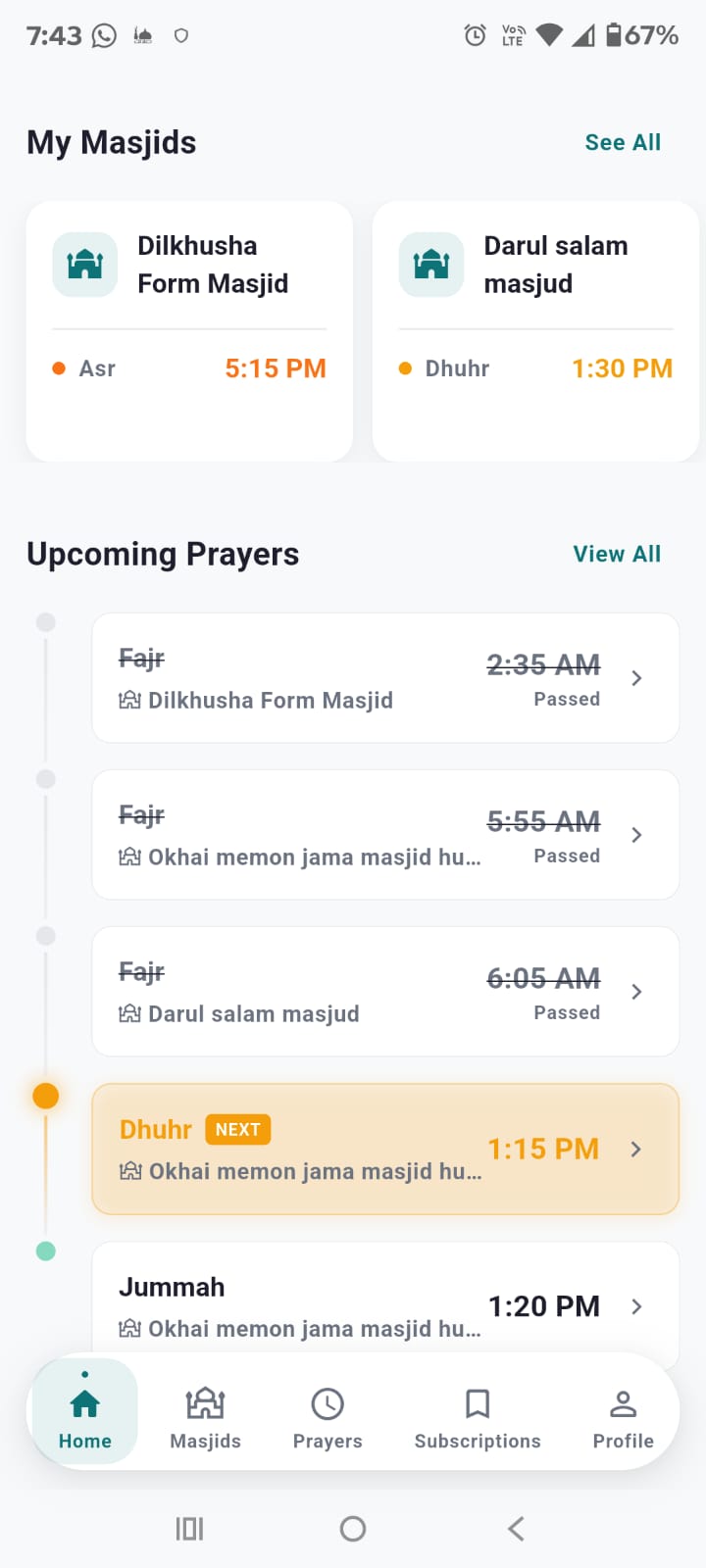Expand the Dhuhr prayer details chevron
706x1568 pixels.
[x=636, y=1149]
